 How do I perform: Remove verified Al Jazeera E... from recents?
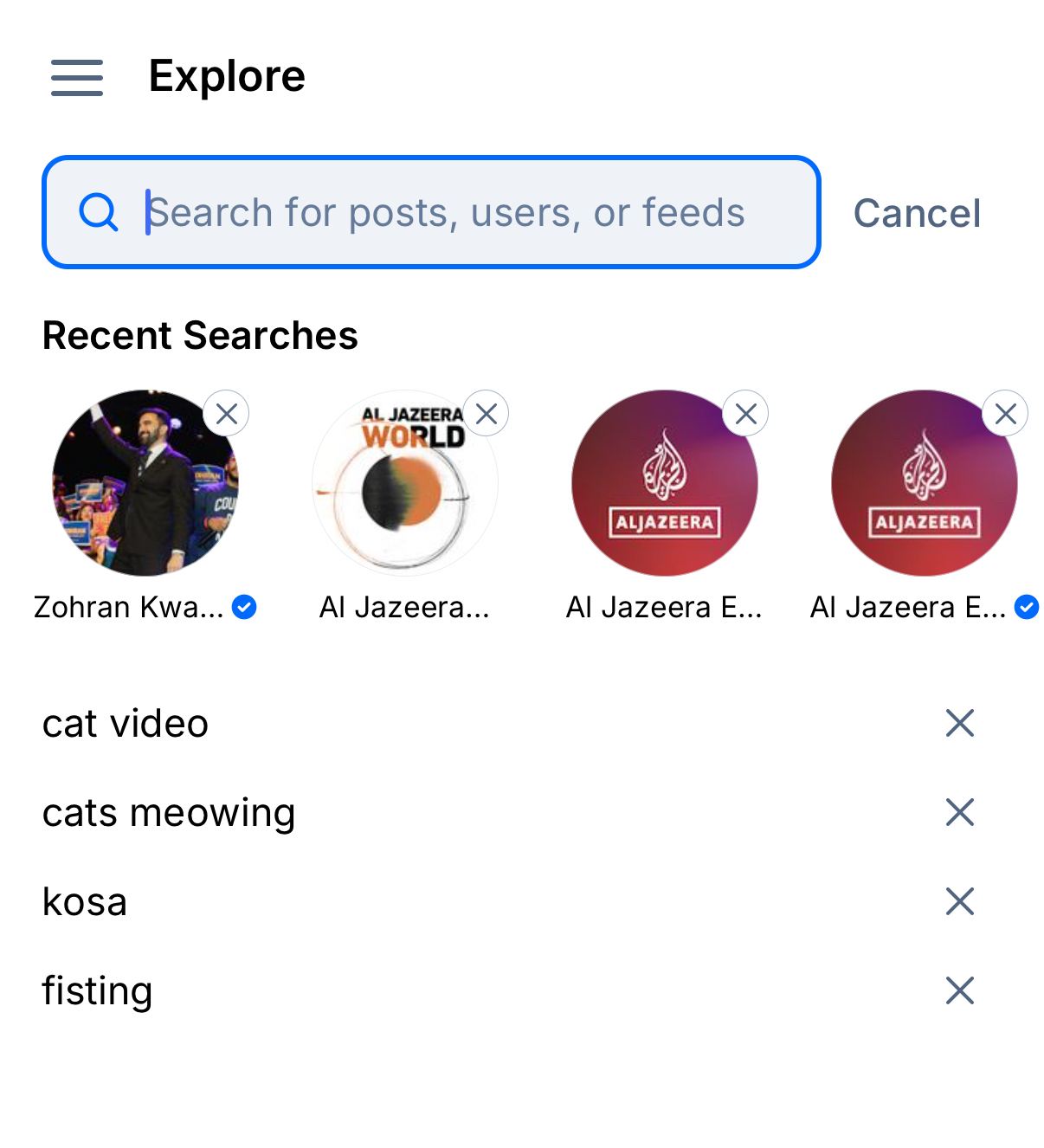click(1005, 414)
